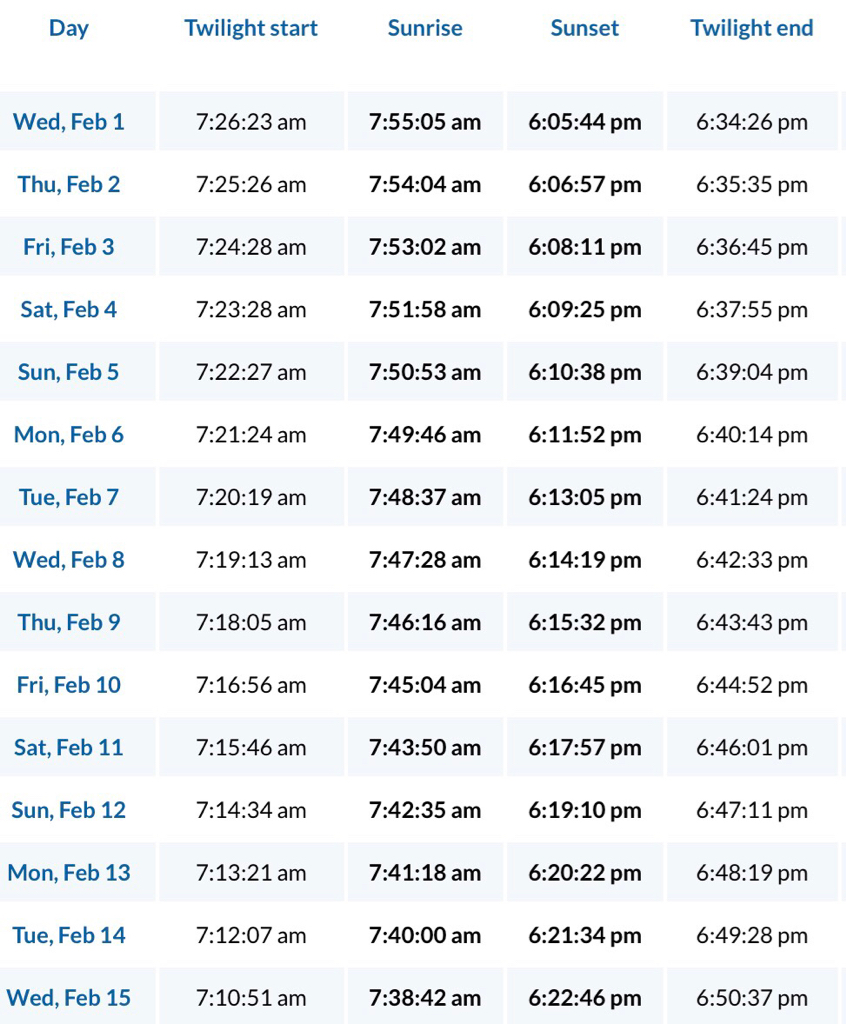View details for Fri, Feb 3
The width and height of the screenshot is (846, 1024).
[x=69, y=247]
